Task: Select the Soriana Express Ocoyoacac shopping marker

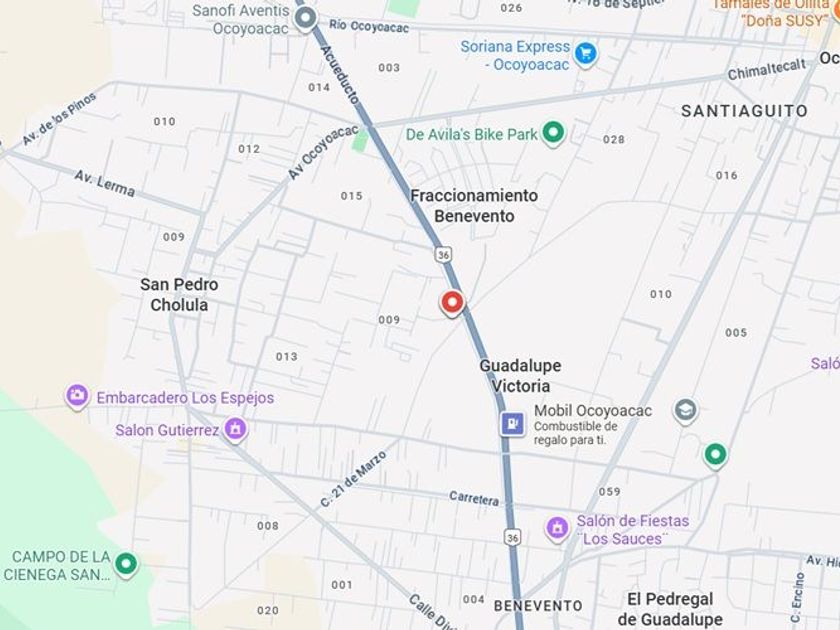Action: point(586,54)
